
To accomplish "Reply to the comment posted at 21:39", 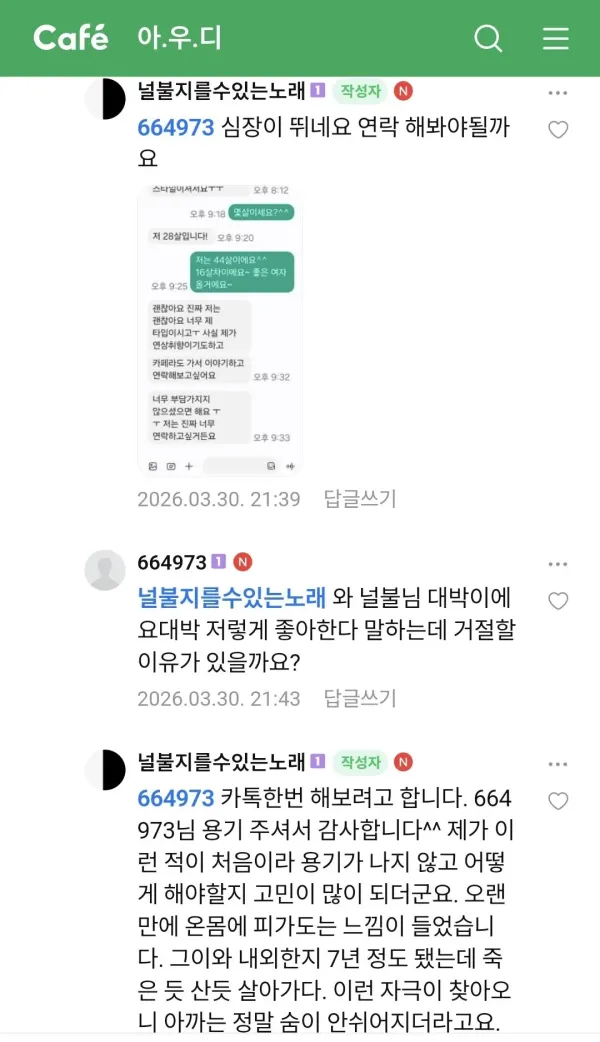I will (x=360, y=499).
